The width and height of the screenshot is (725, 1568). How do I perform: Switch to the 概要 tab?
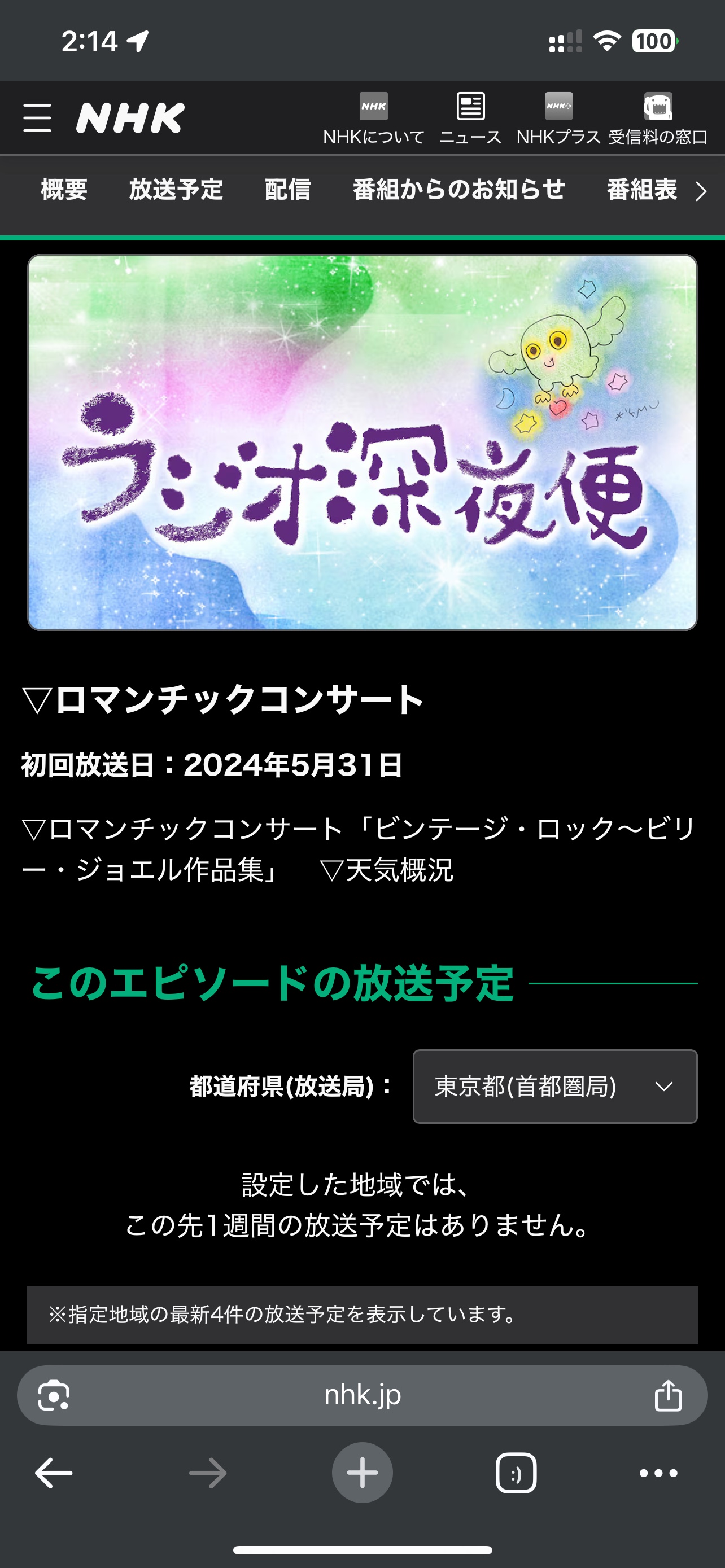[64, 190]
